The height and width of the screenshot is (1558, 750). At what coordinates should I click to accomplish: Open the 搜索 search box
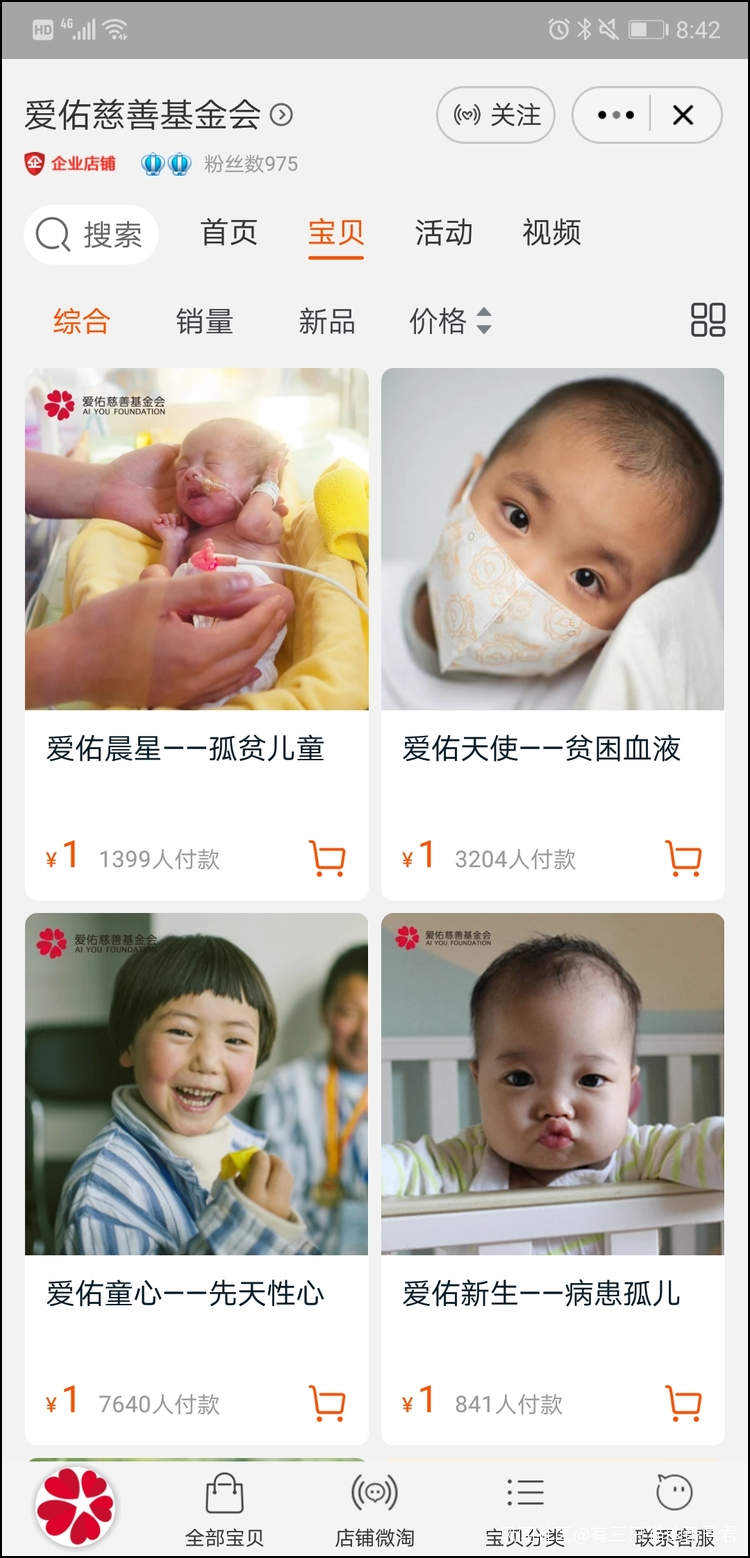coord(91,235)
